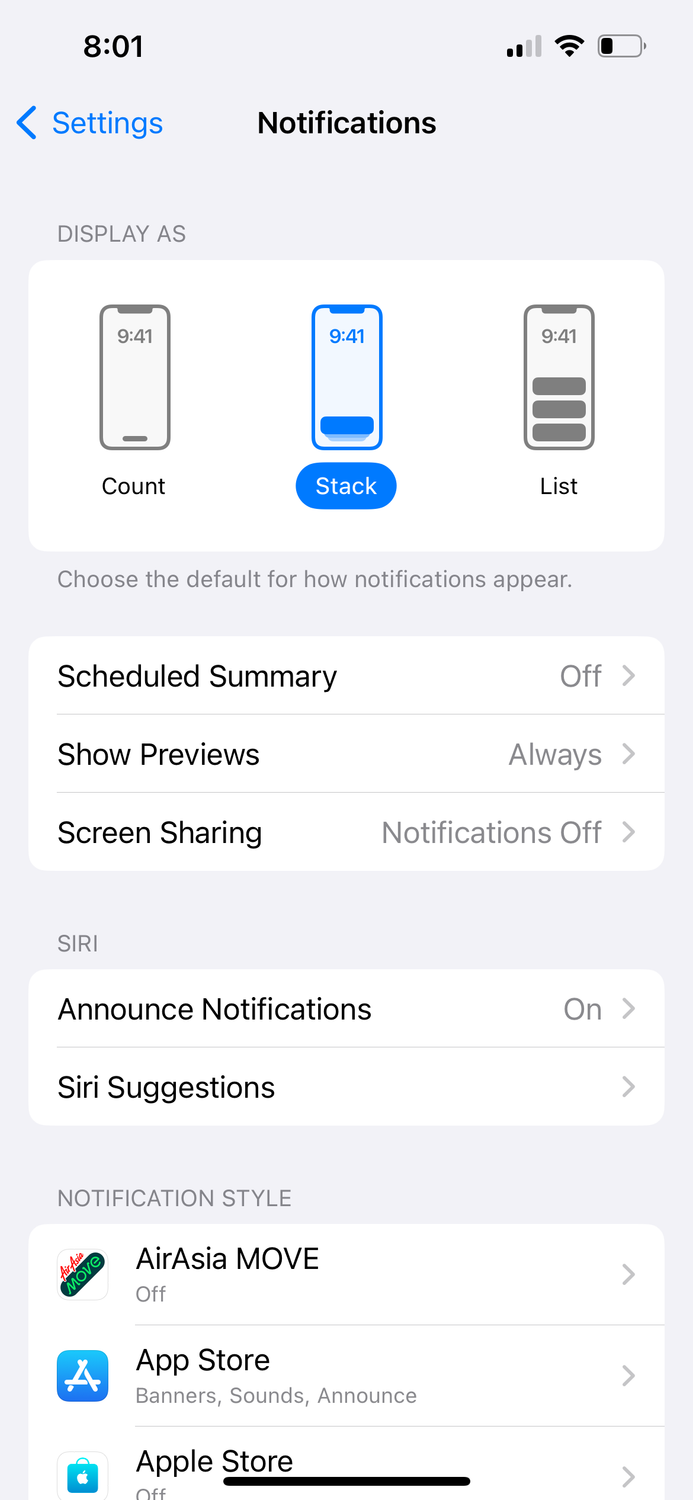Open AirAsia MOVE notification settings

[346, 1275]
